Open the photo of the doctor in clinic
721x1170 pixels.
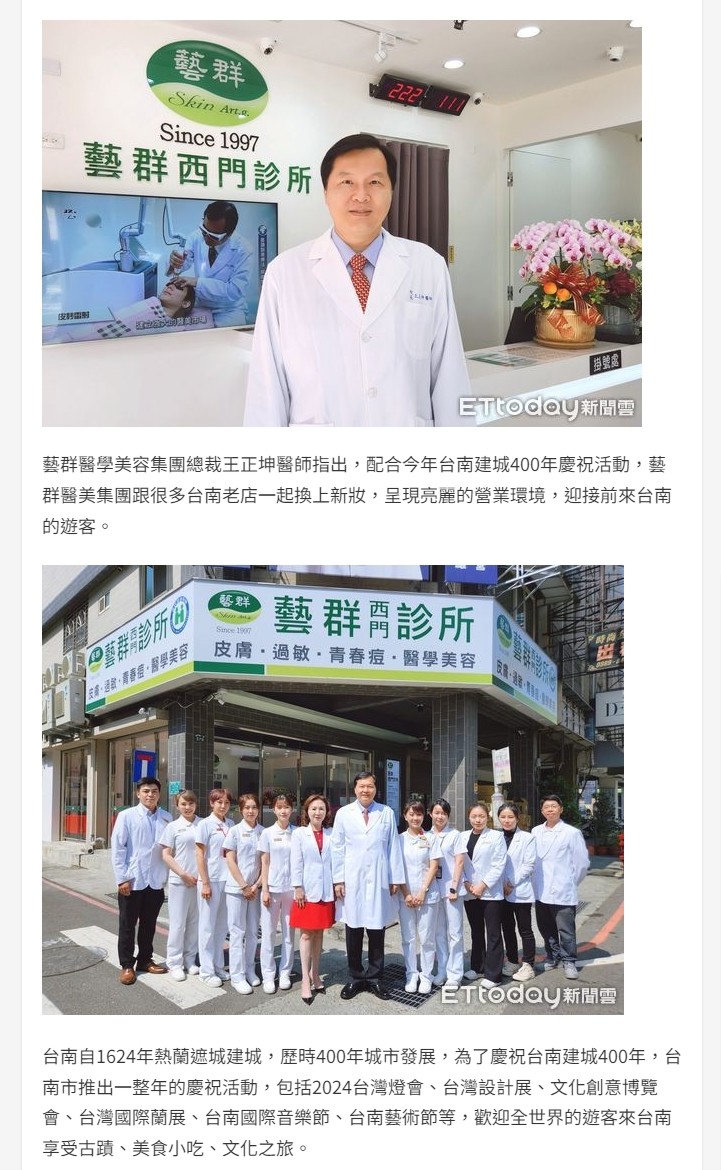[342, 223]
